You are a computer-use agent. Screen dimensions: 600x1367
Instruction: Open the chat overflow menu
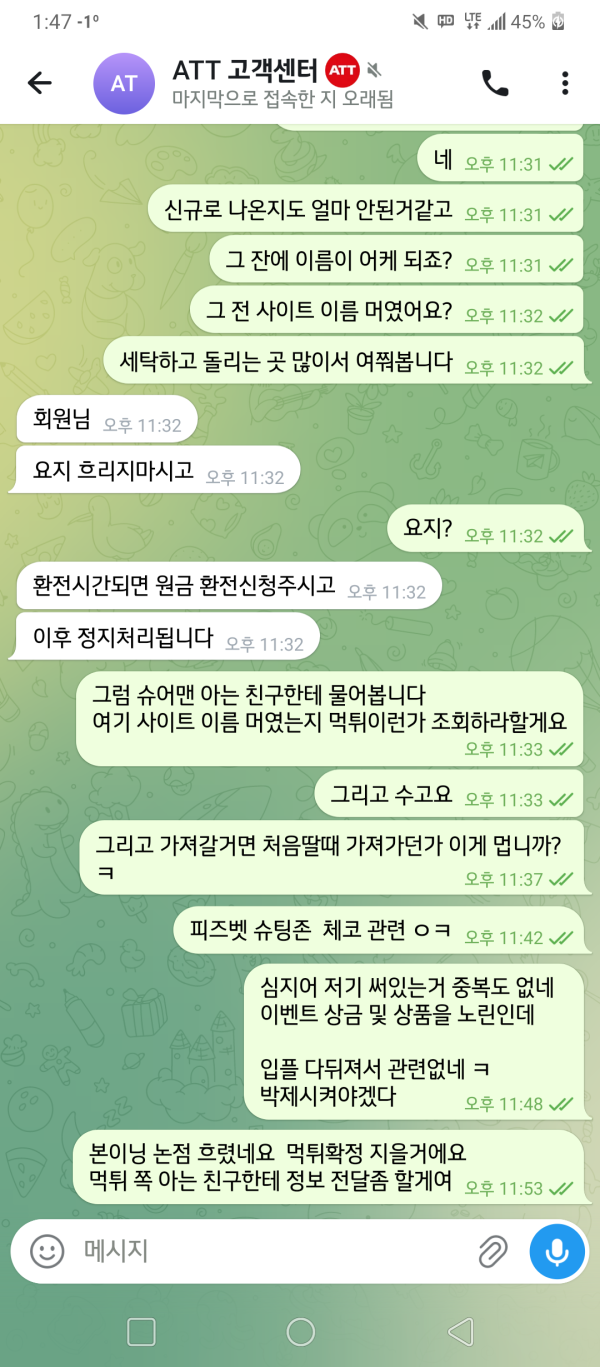click(x=565, y=83)
